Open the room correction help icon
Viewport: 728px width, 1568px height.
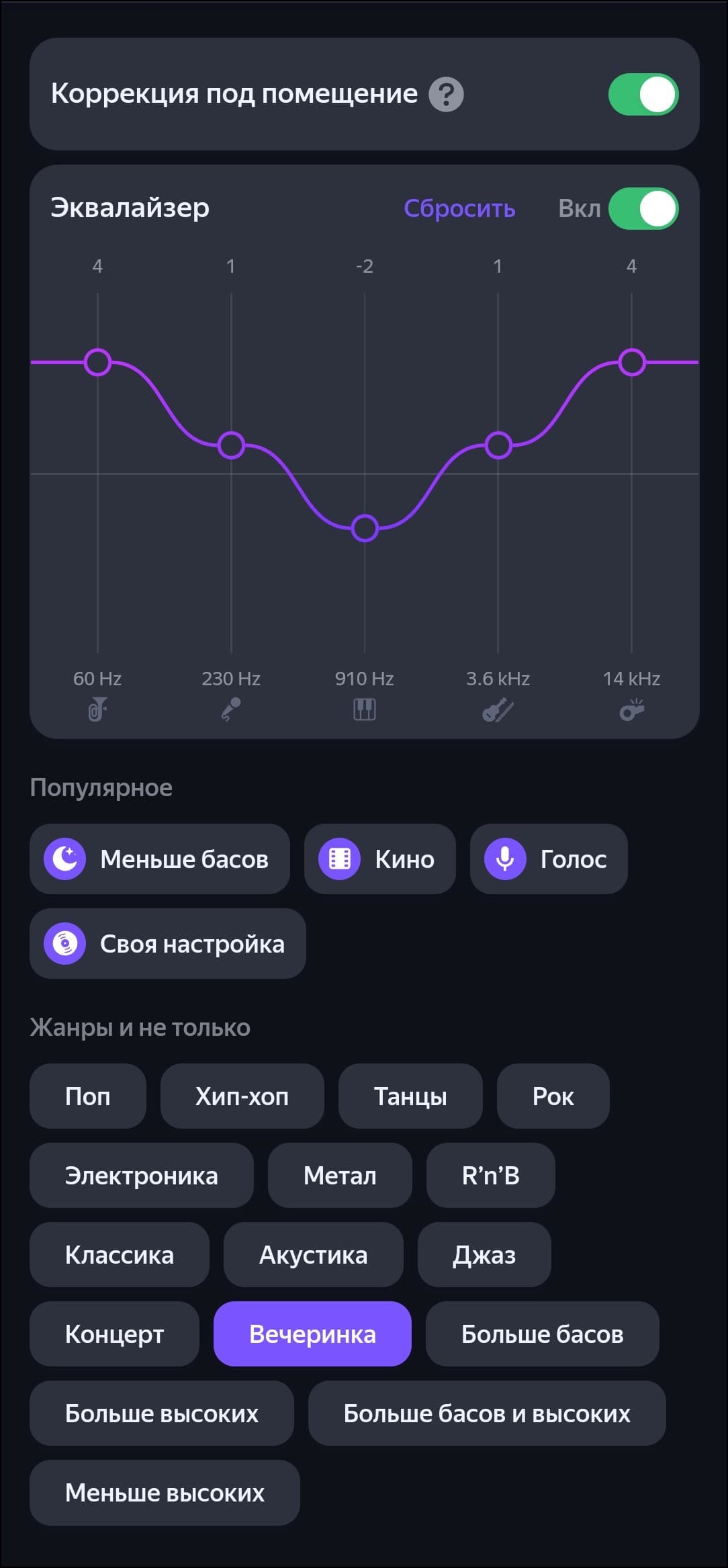point(447,94)
